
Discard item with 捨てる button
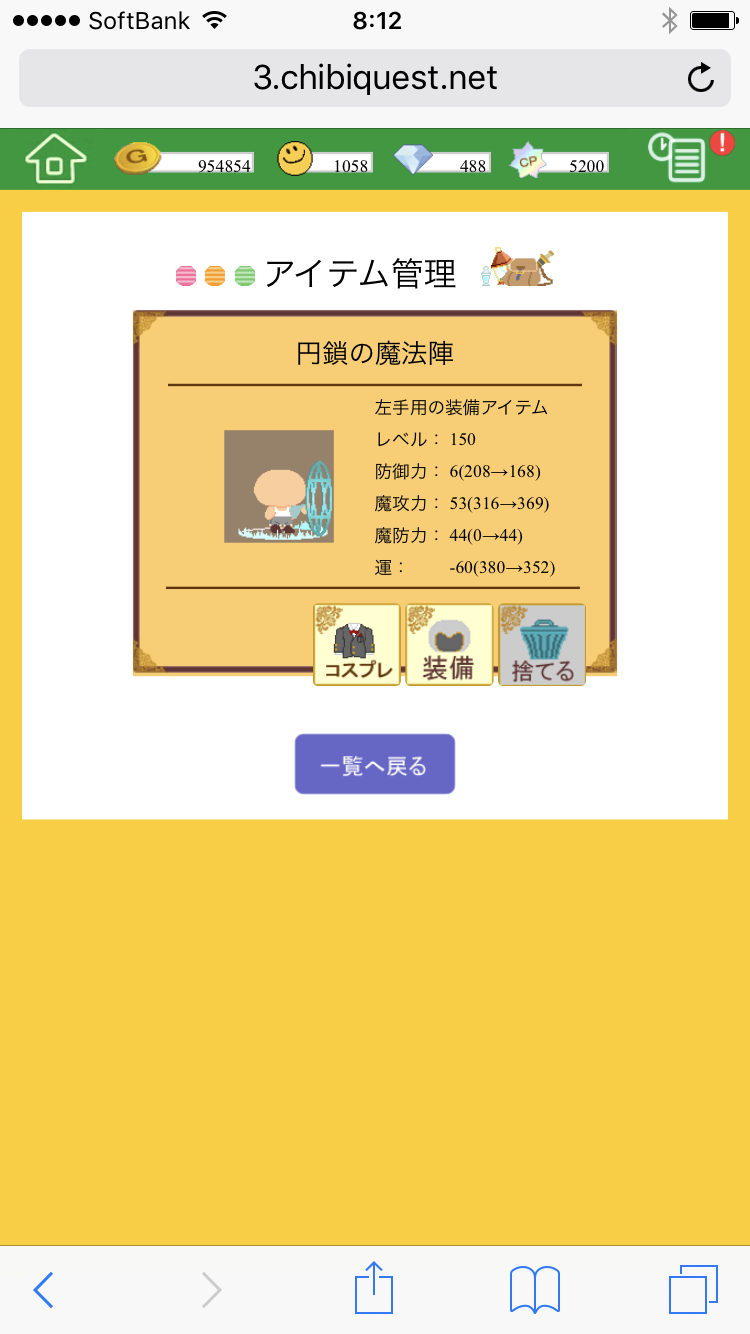pyautogui.click(x=542, y=645)
